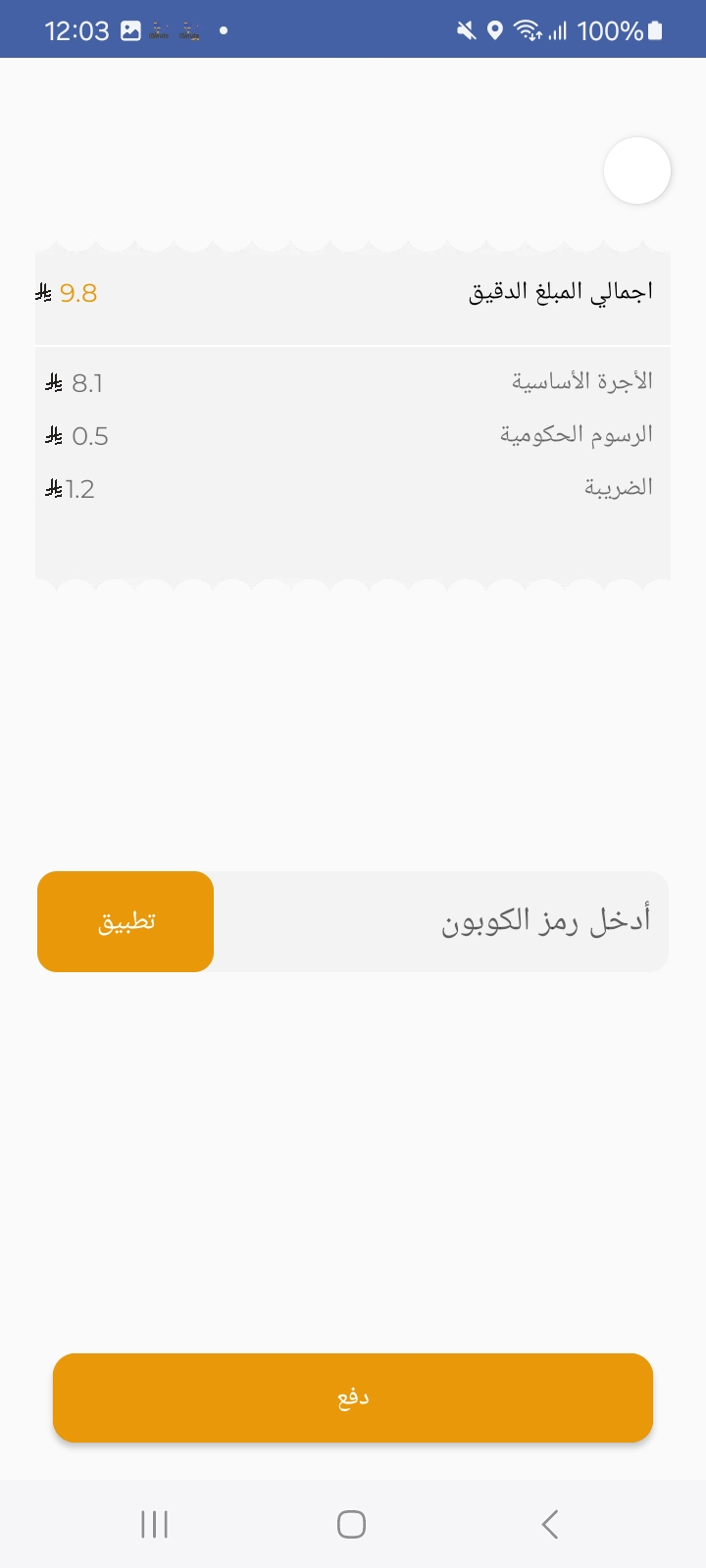The height and width of the screenshot is (1568, 706).
Task: Tap the الضريبة tax value 1.2
Action: click(80, 489)
